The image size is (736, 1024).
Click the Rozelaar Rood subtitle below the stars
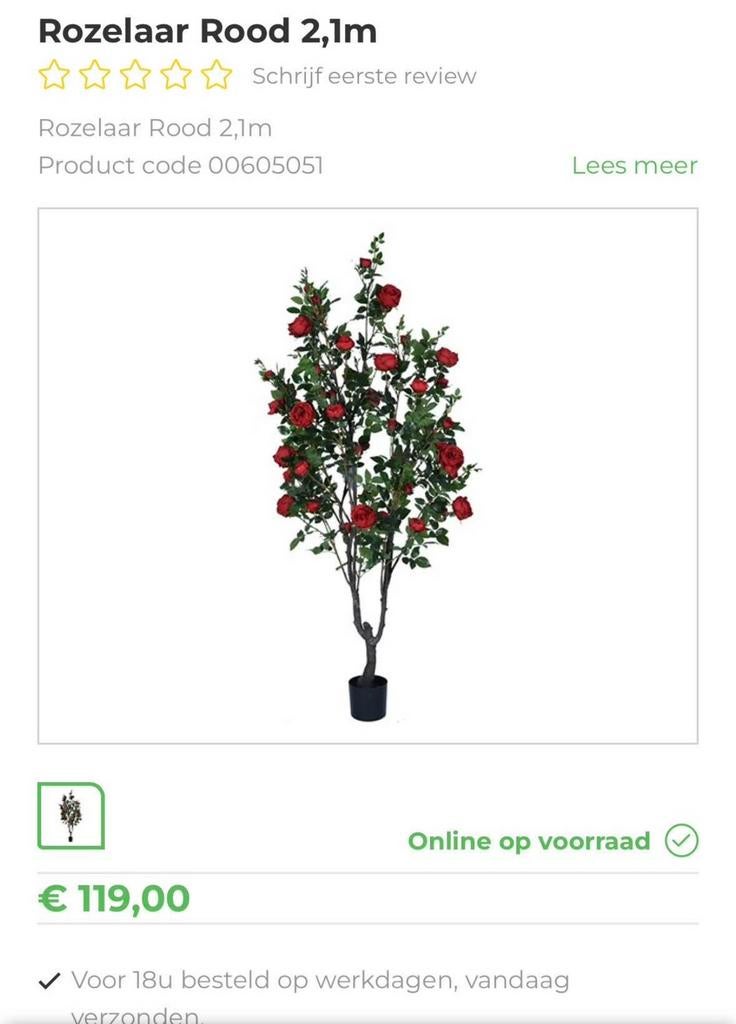tap(155, 129)
